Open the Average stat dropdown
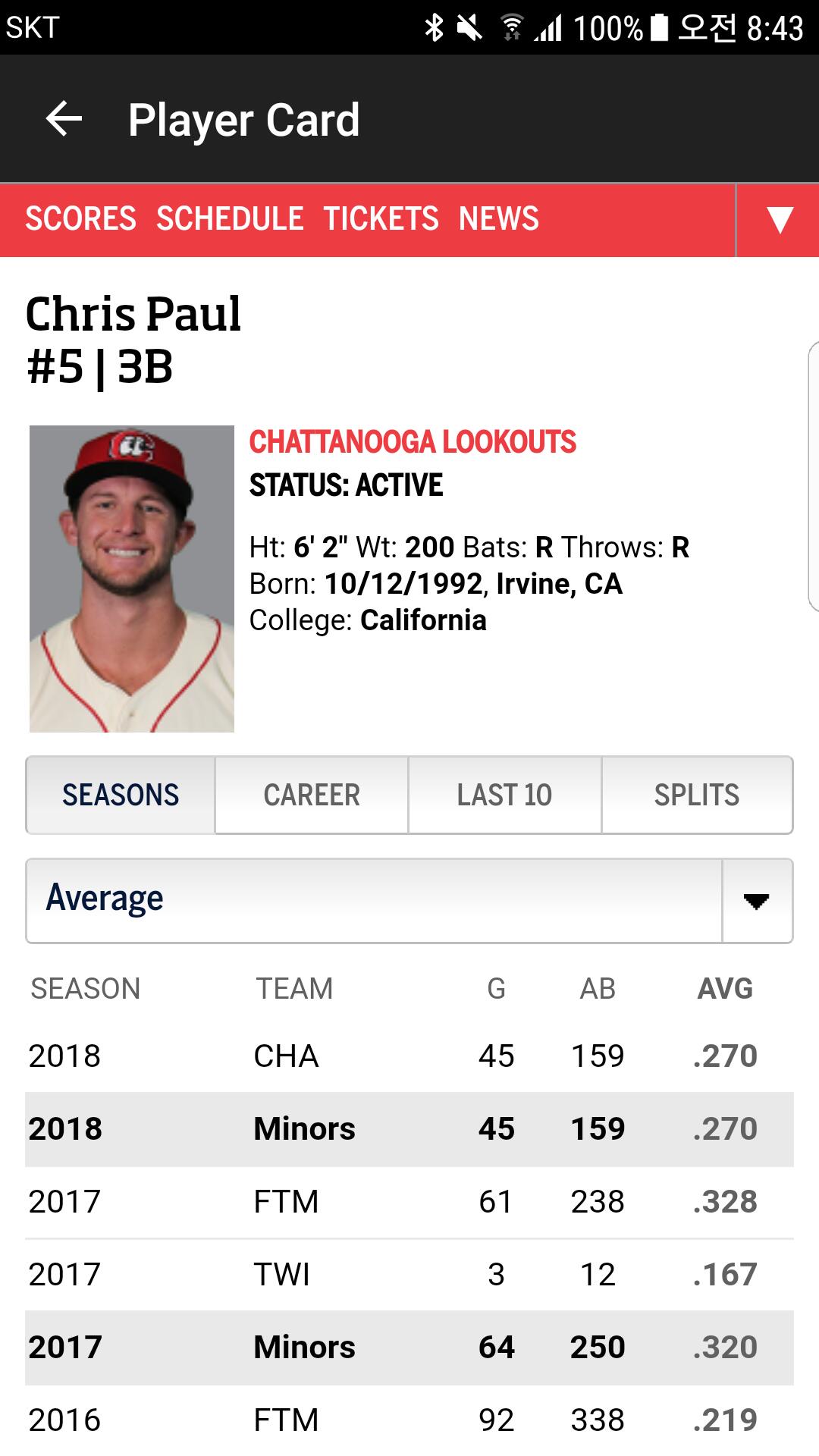This screenshot has width=819, height=1456. [409, 900]
